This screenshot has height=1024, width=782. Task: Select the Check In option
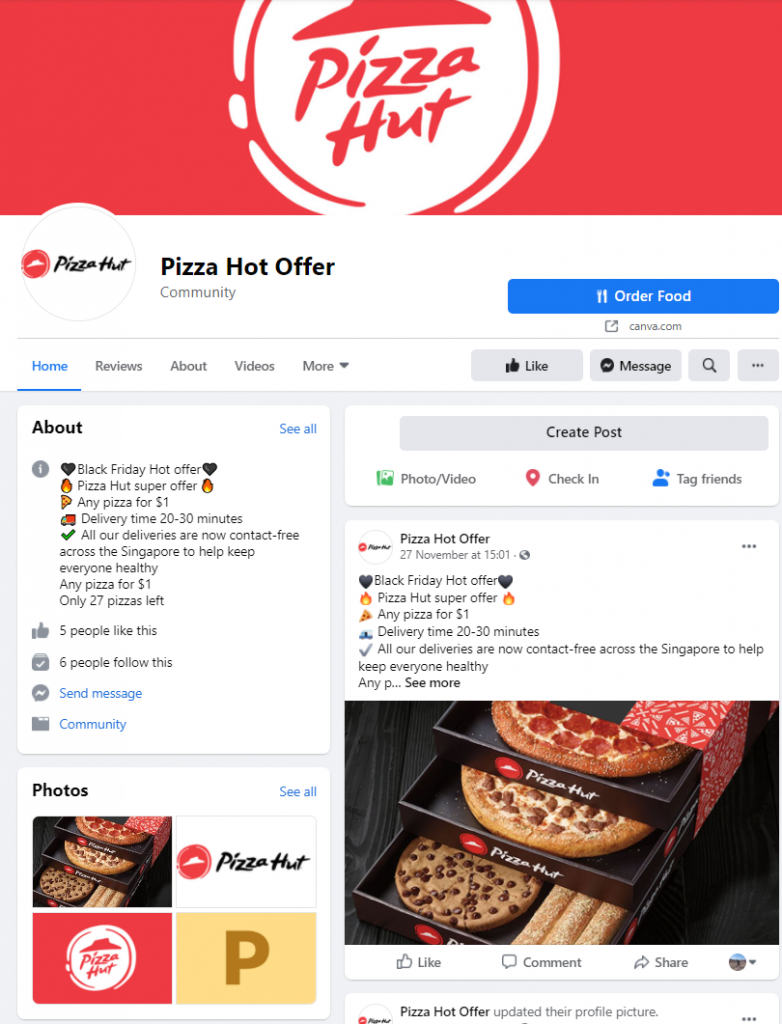coord(561,479)
